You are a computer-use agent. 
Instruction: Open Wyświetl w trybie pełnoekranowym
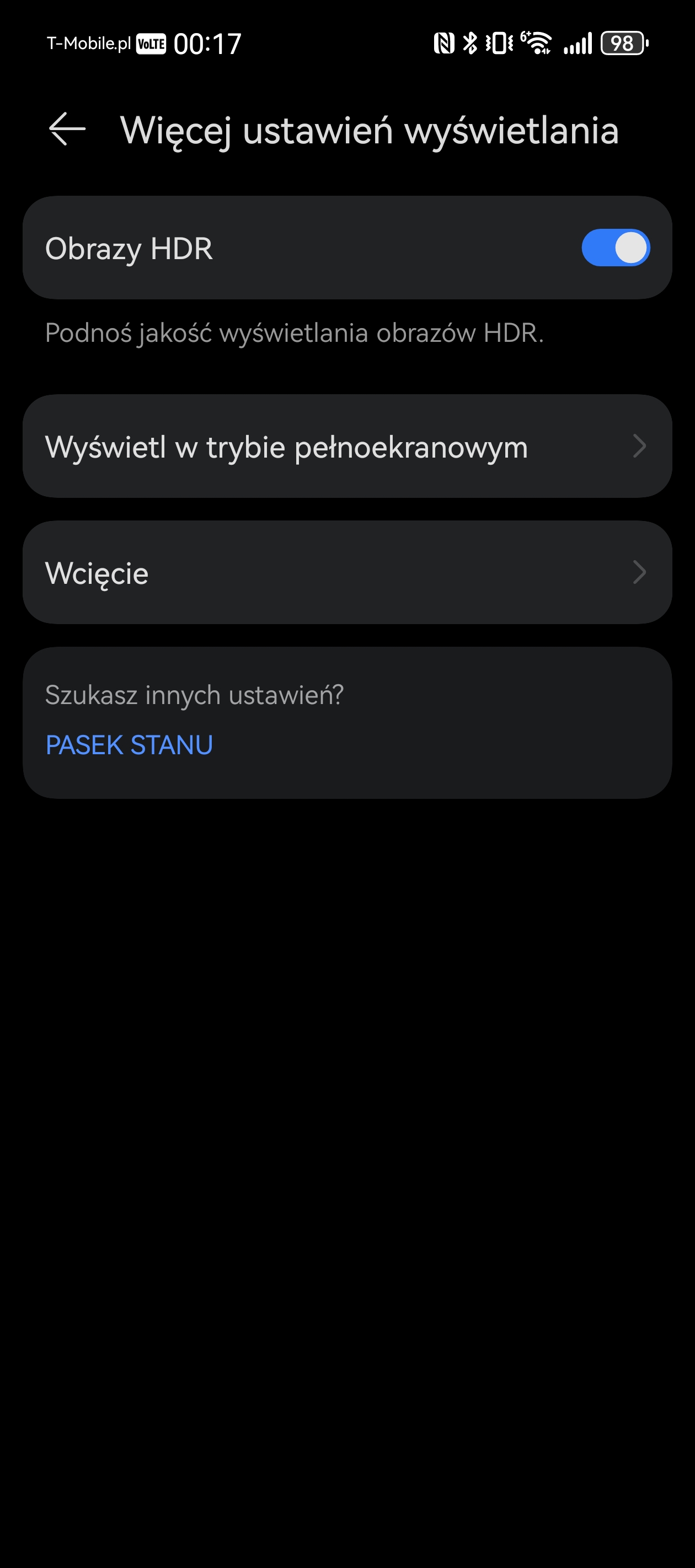click(347, 446)
